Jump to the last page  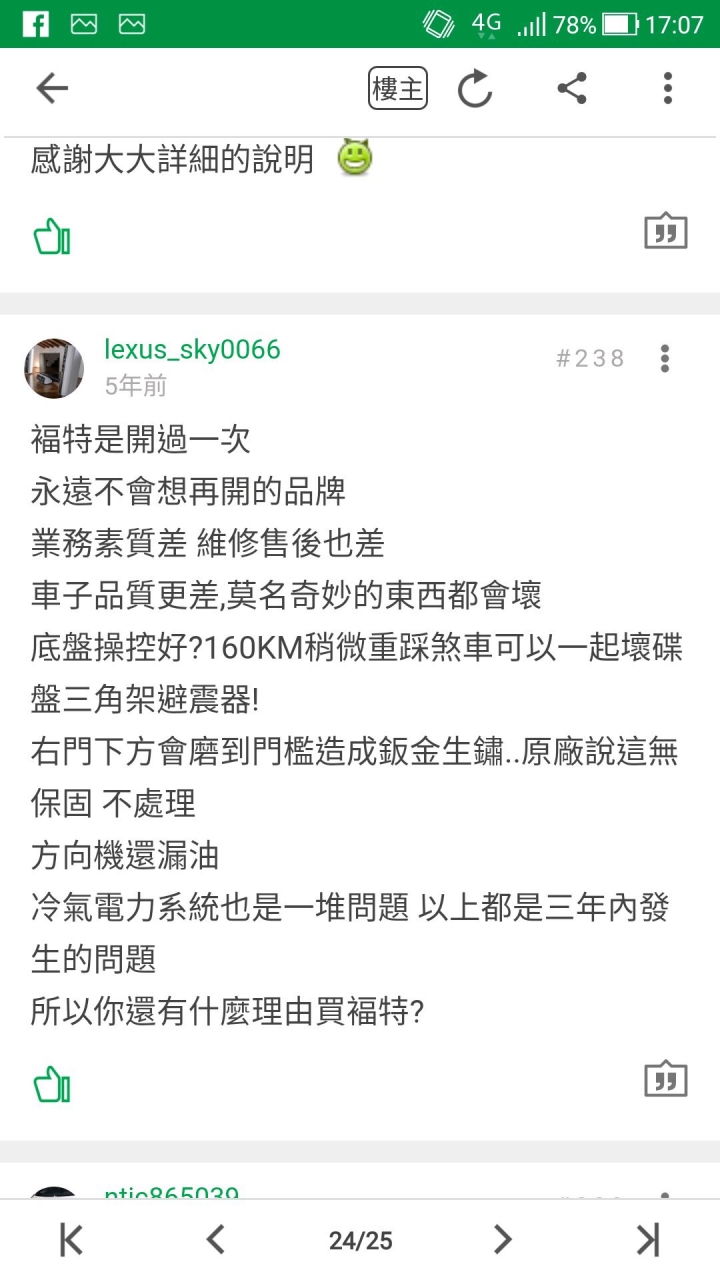click(648, 1240)
